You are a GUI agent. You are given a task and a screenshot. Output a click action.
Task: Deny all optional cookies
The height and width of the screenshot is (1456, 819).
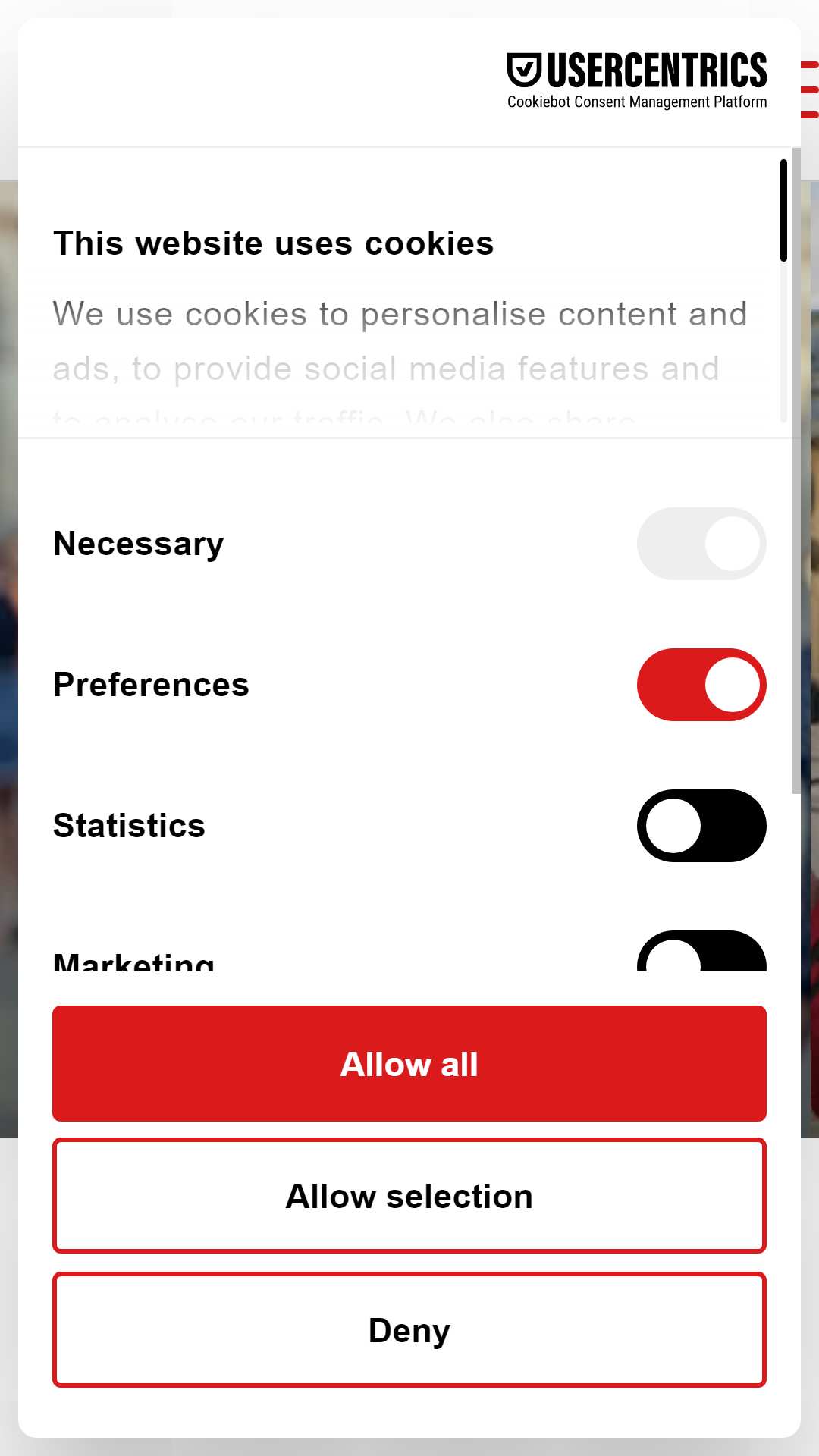[409, 1329]
